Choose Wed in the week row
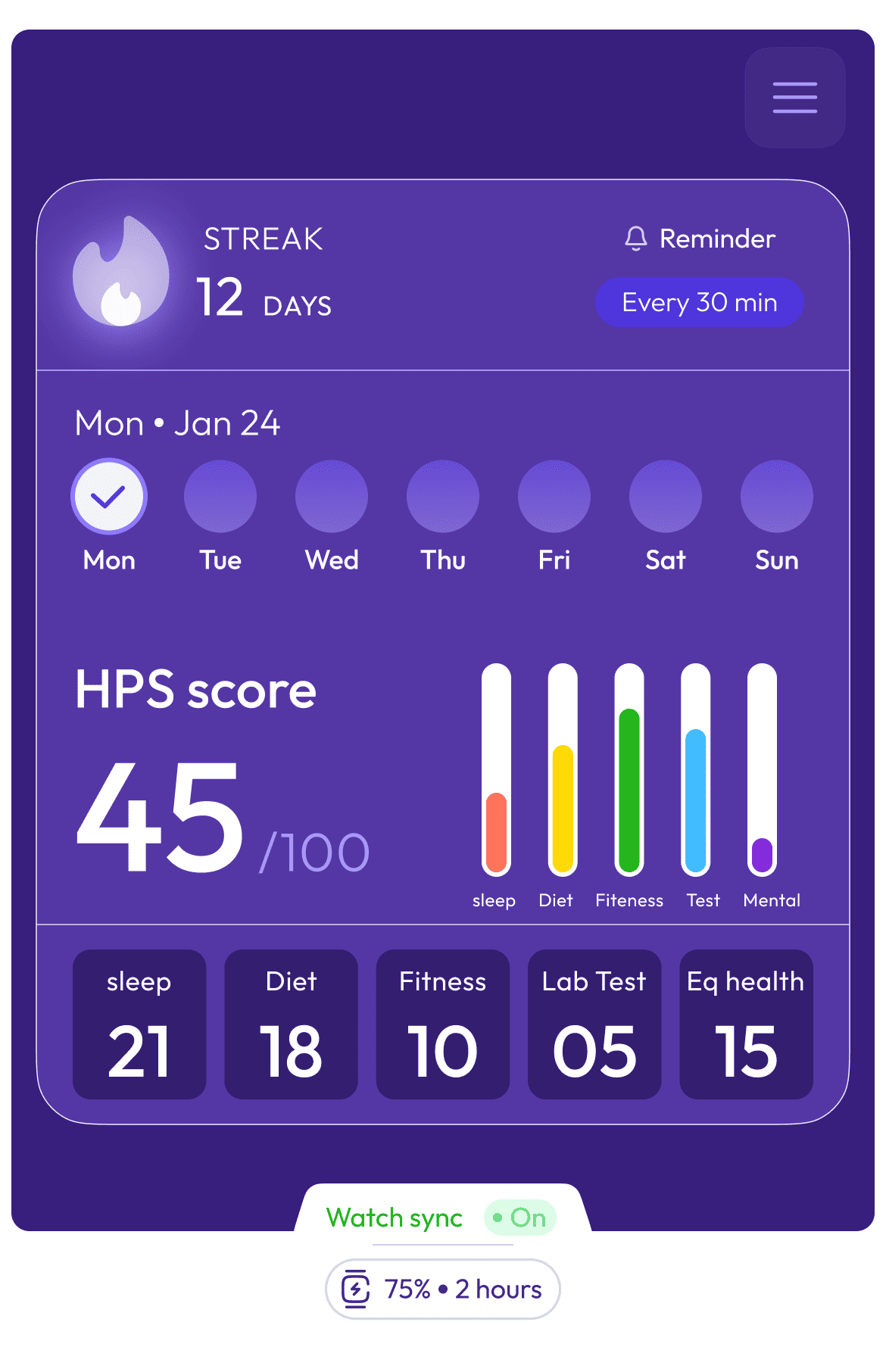 [x=332, y=497]
